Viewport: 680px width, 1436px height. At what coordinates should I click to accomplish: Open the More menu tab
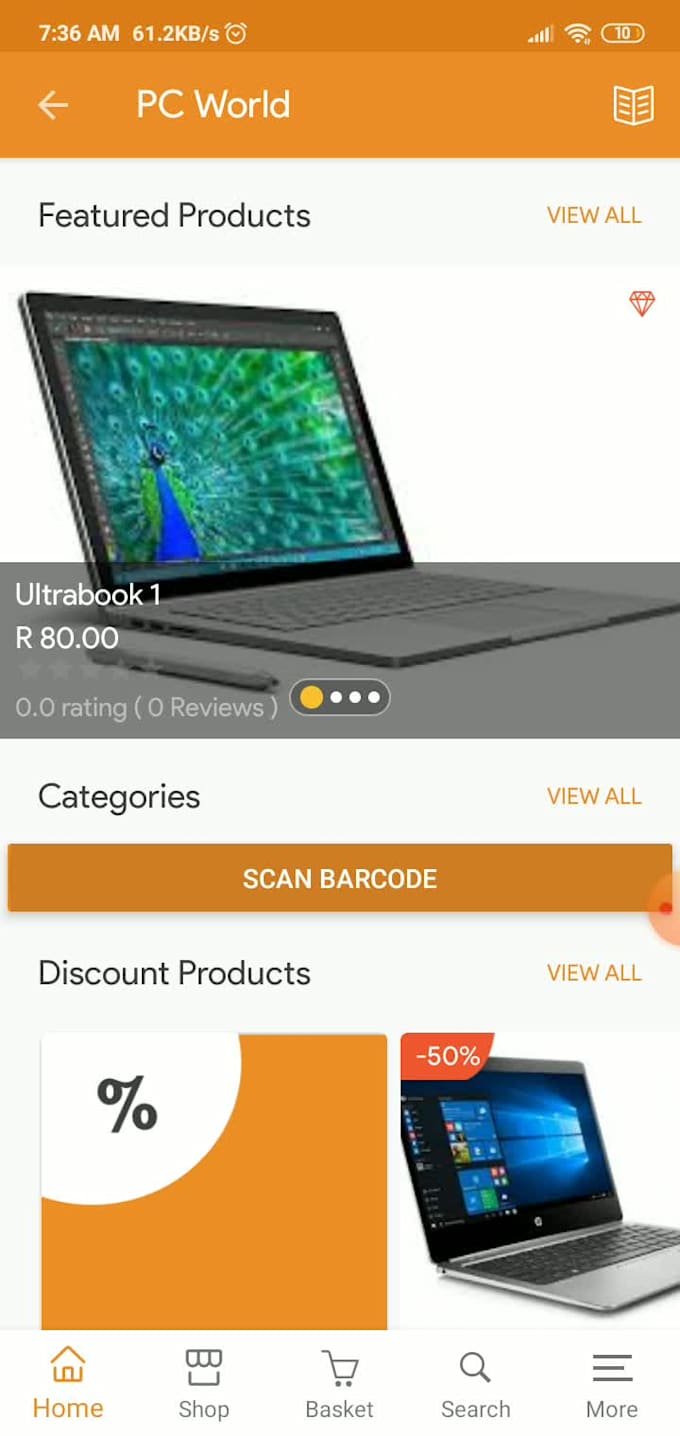(612, 1384)
